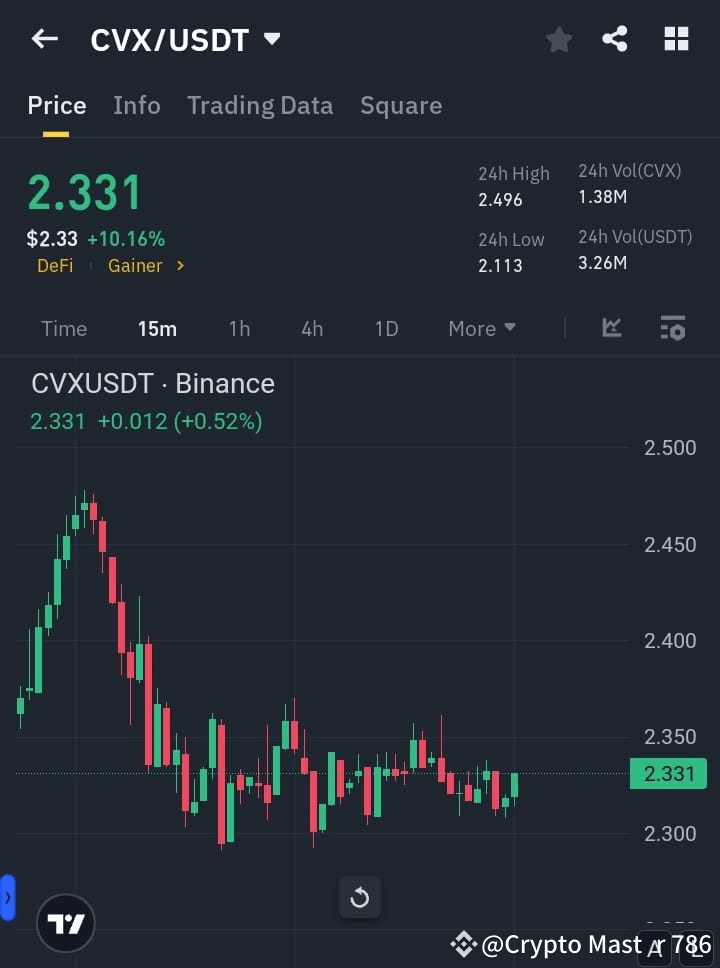
Task: Click the TradingView logo
Action: click(x=66, y=922)
